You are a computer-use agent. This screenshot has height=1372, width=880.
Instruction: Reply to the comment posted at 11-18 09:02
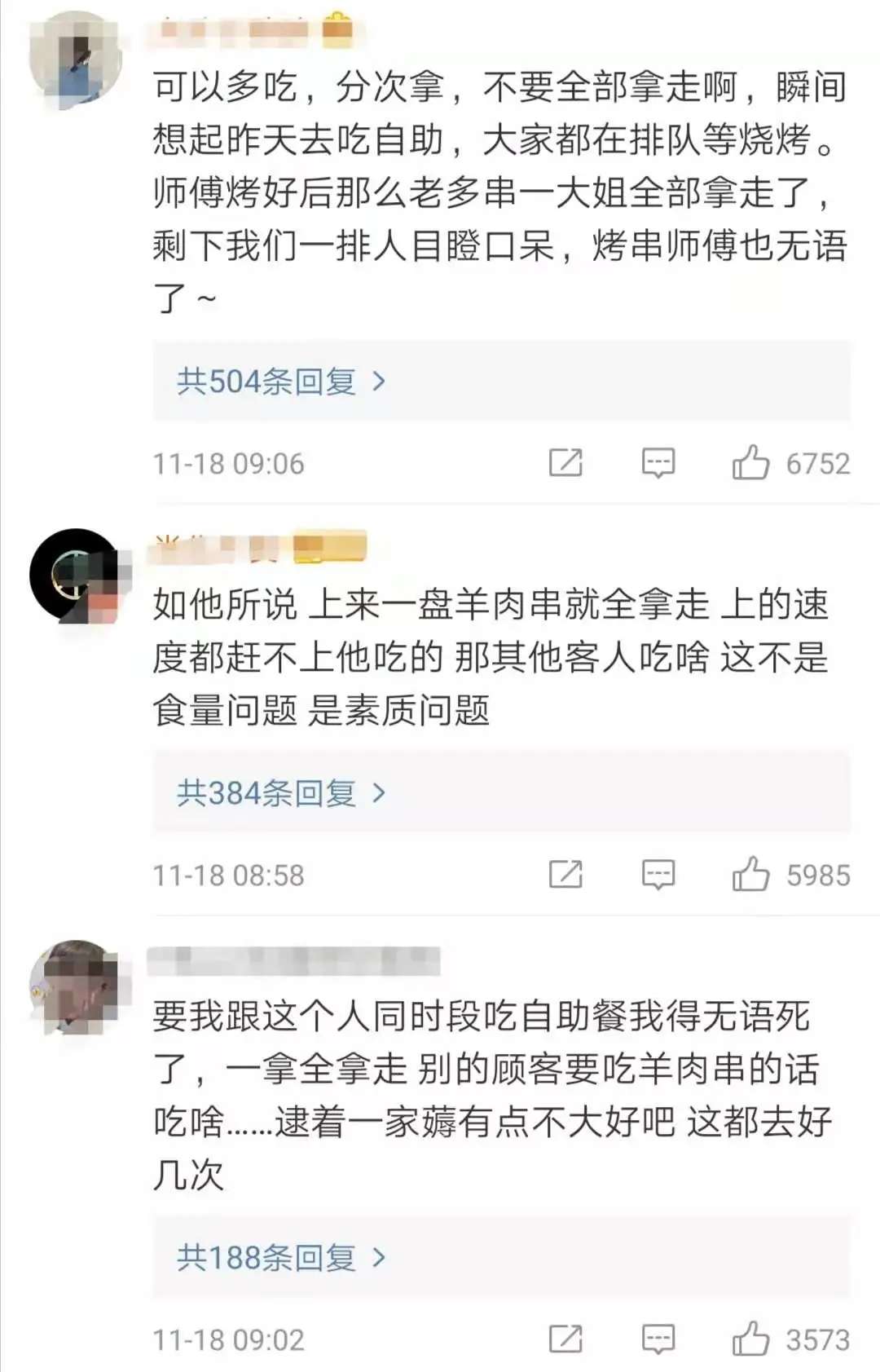[658, 1339]
